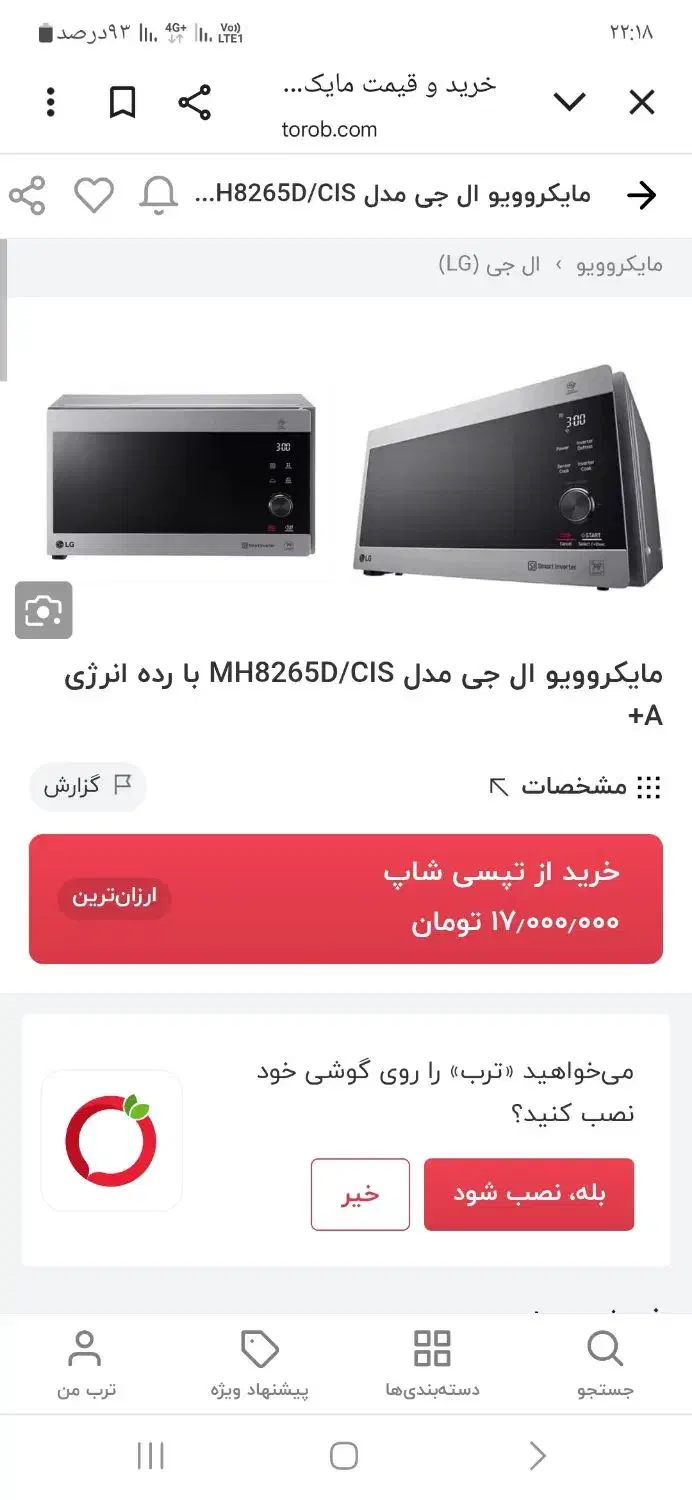692x1500 pixels.
Task: Share the page from browser toolbar
Action: click(x=194, y=102)
